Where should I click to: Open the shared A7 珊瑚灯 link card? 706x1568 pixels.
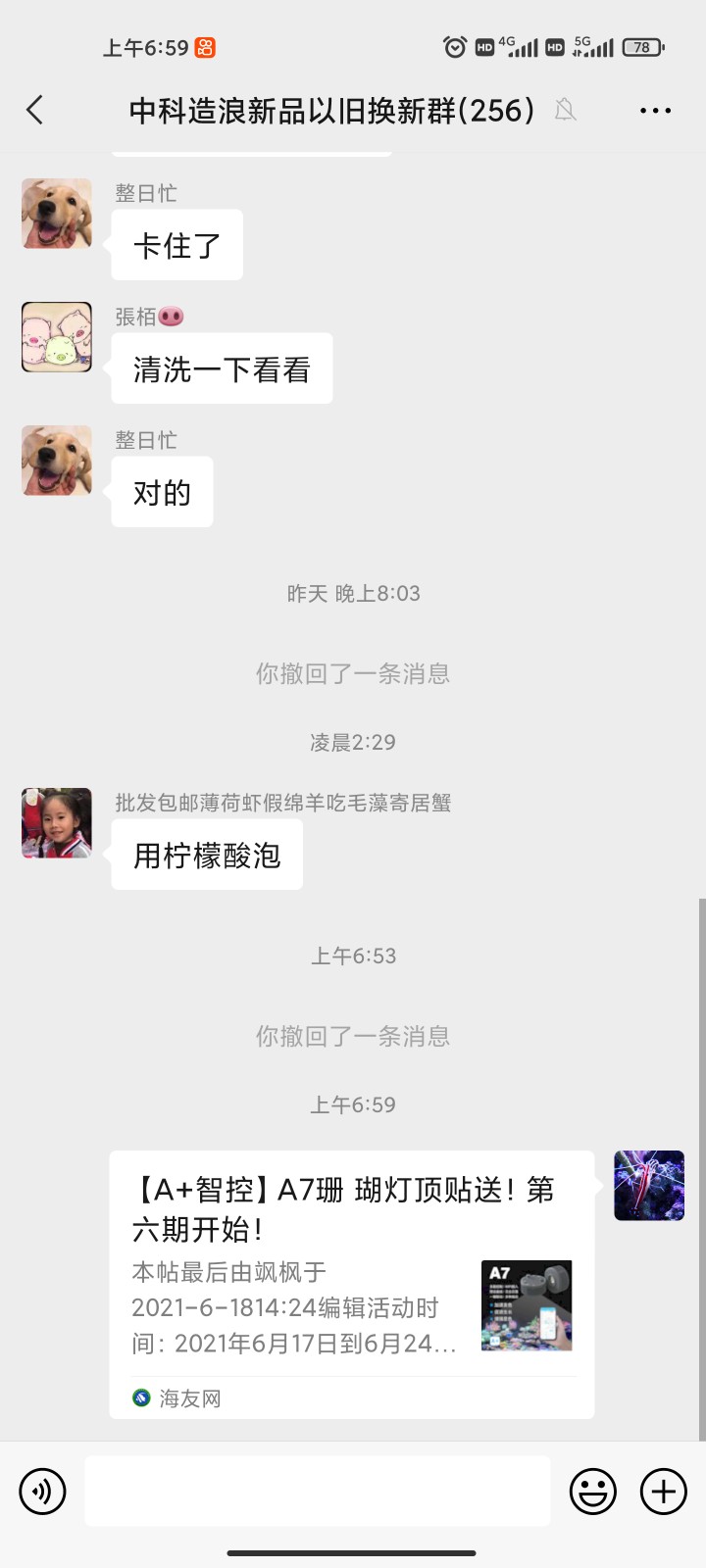(351, 1284)
